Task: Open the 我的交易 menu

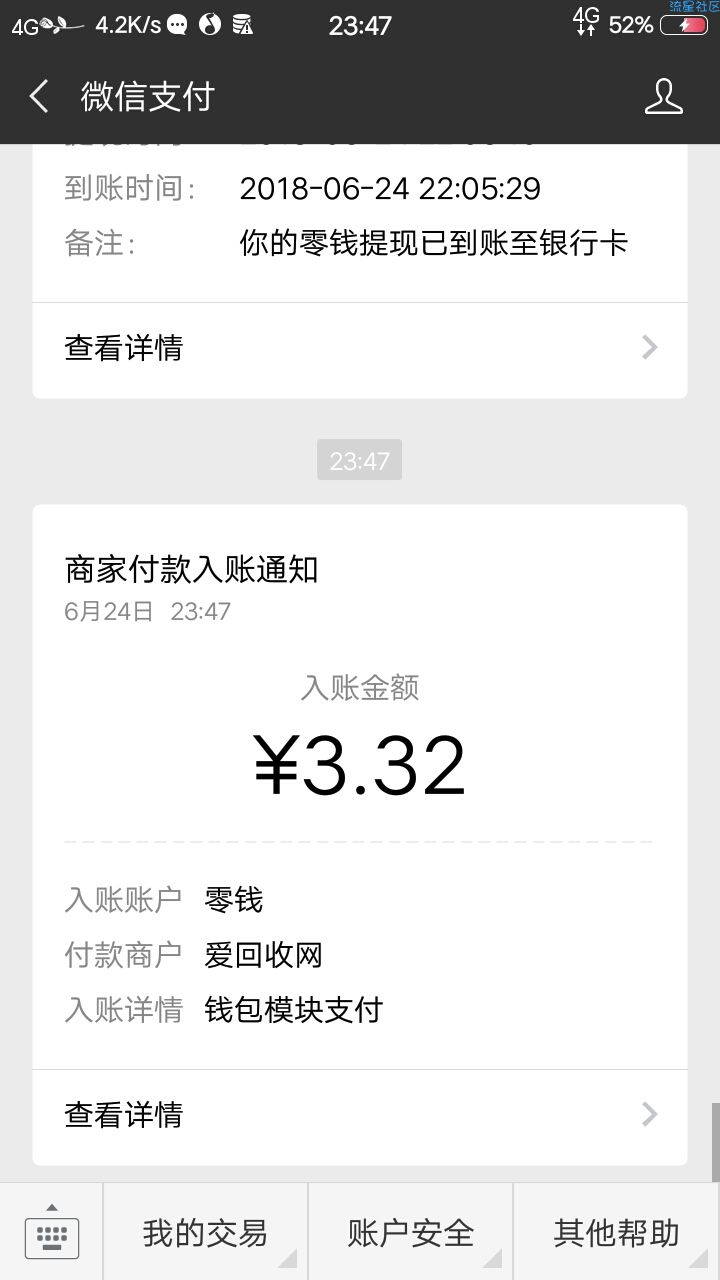Action: pyautogui.click(x=205, y=1232)
